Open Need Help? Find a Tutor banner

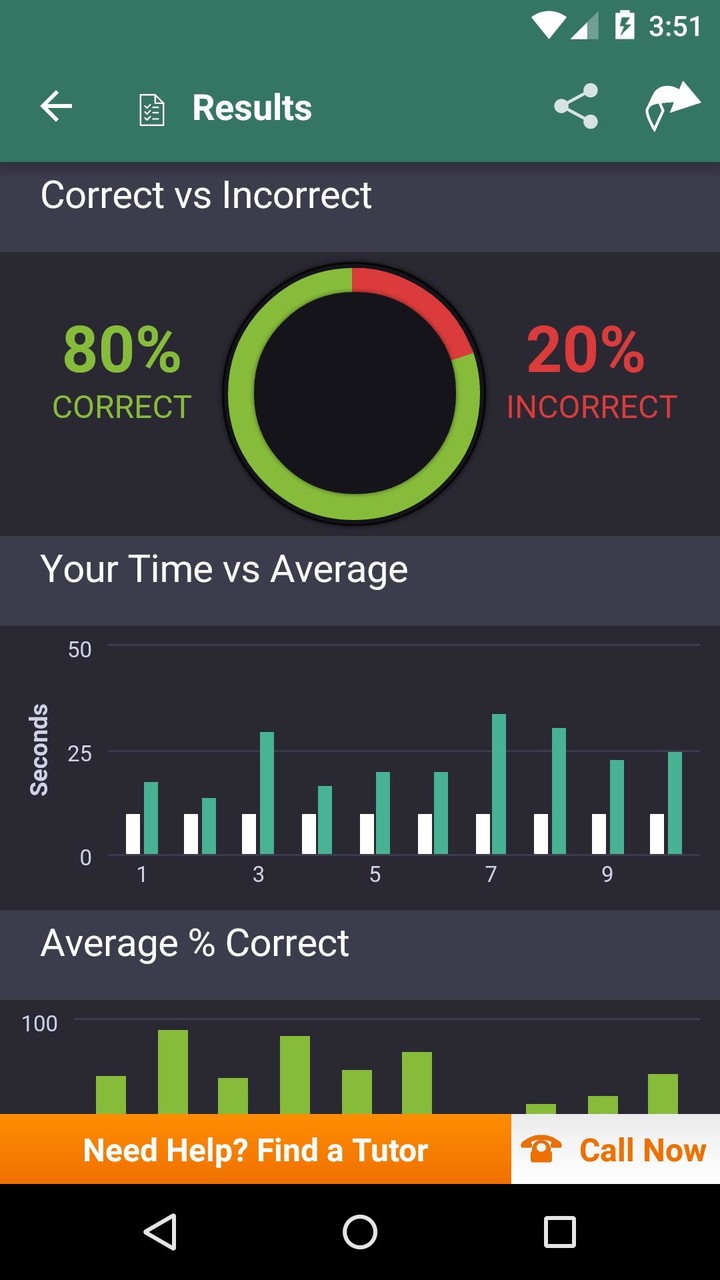point(255,1150)
